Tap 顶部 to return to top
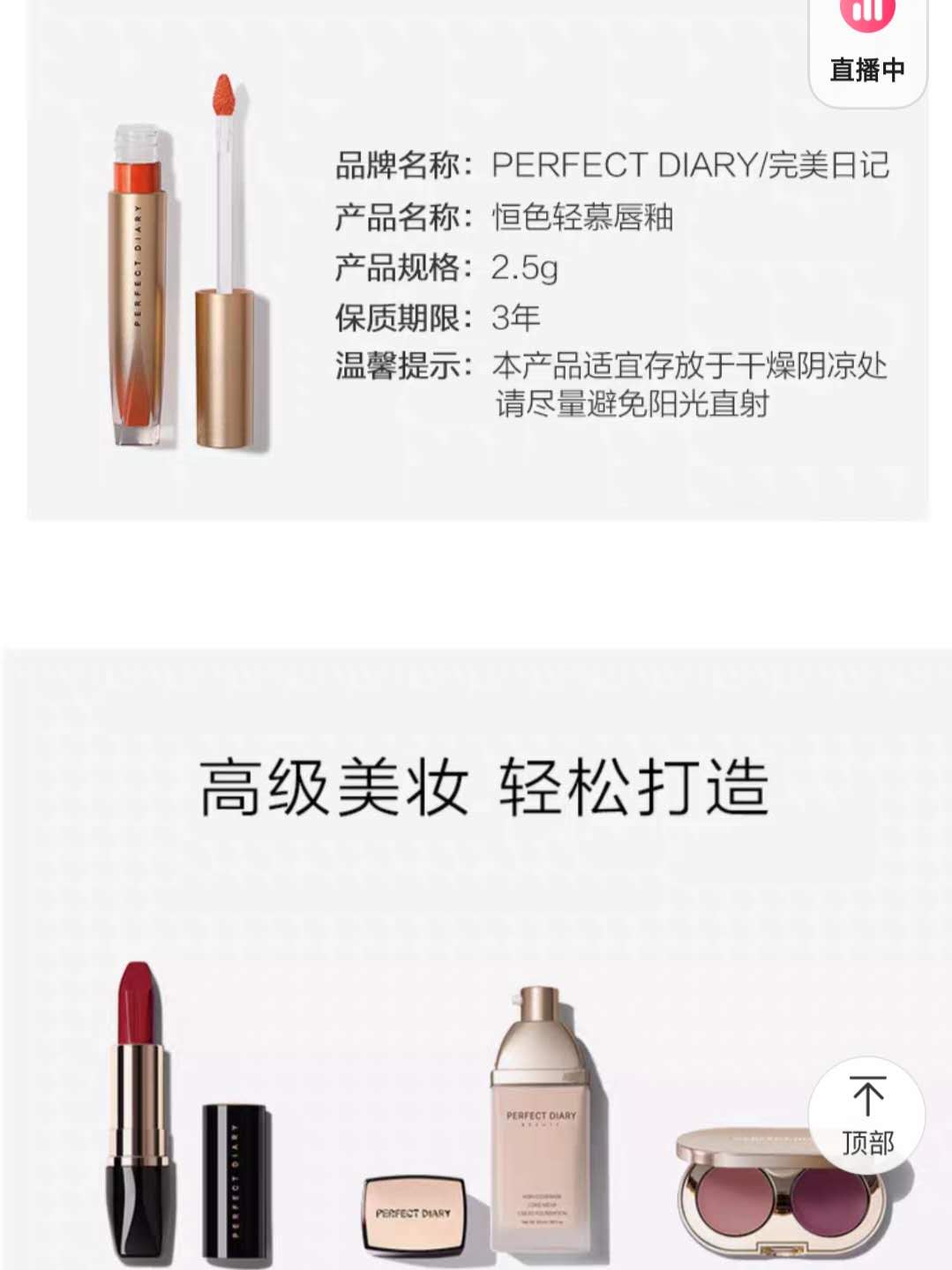Image resolution: width=952 pixels, height=1270 pixels. click(x=866, y=1116)
